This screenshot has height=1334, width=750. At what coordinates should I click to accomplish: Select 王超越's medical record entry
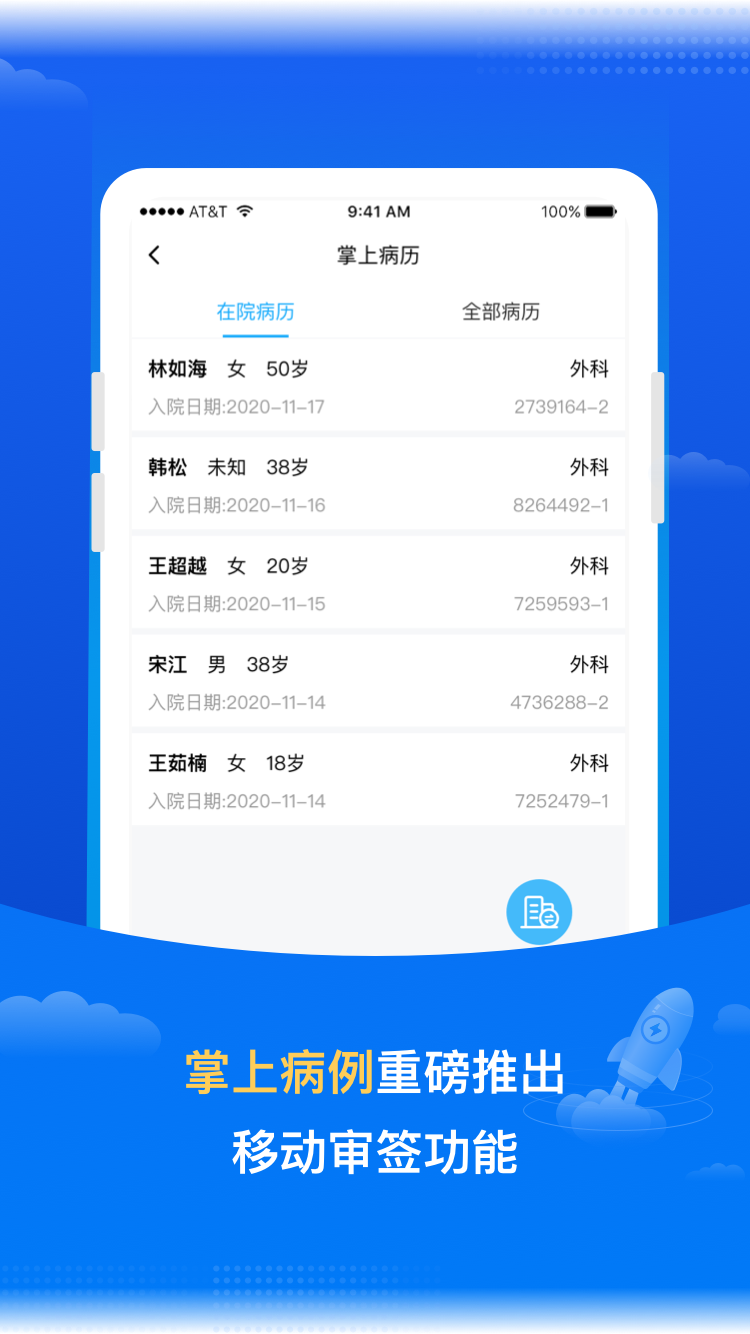click(377, 583)
